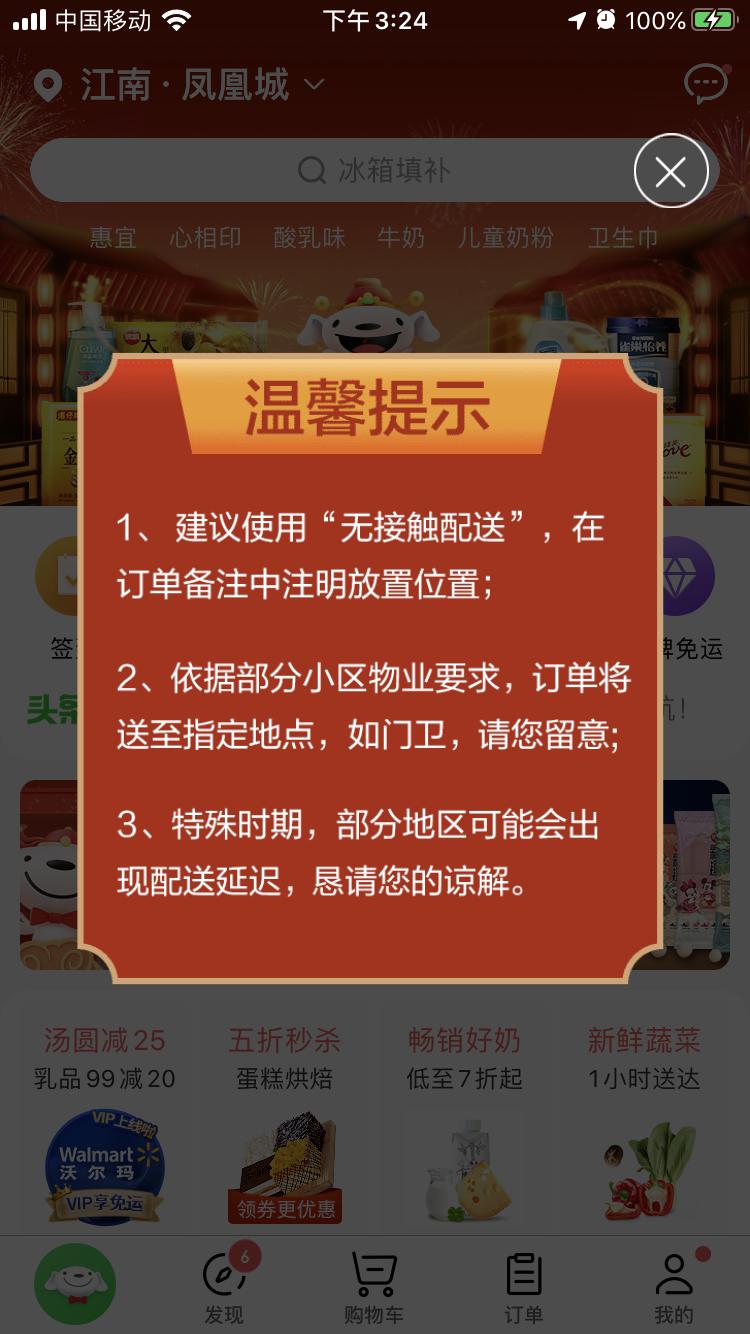Image resolution: width=750 pixels, height=1334 pixels.
Task: Open the 购物车 shopping cart tab
Action: 374,1286
